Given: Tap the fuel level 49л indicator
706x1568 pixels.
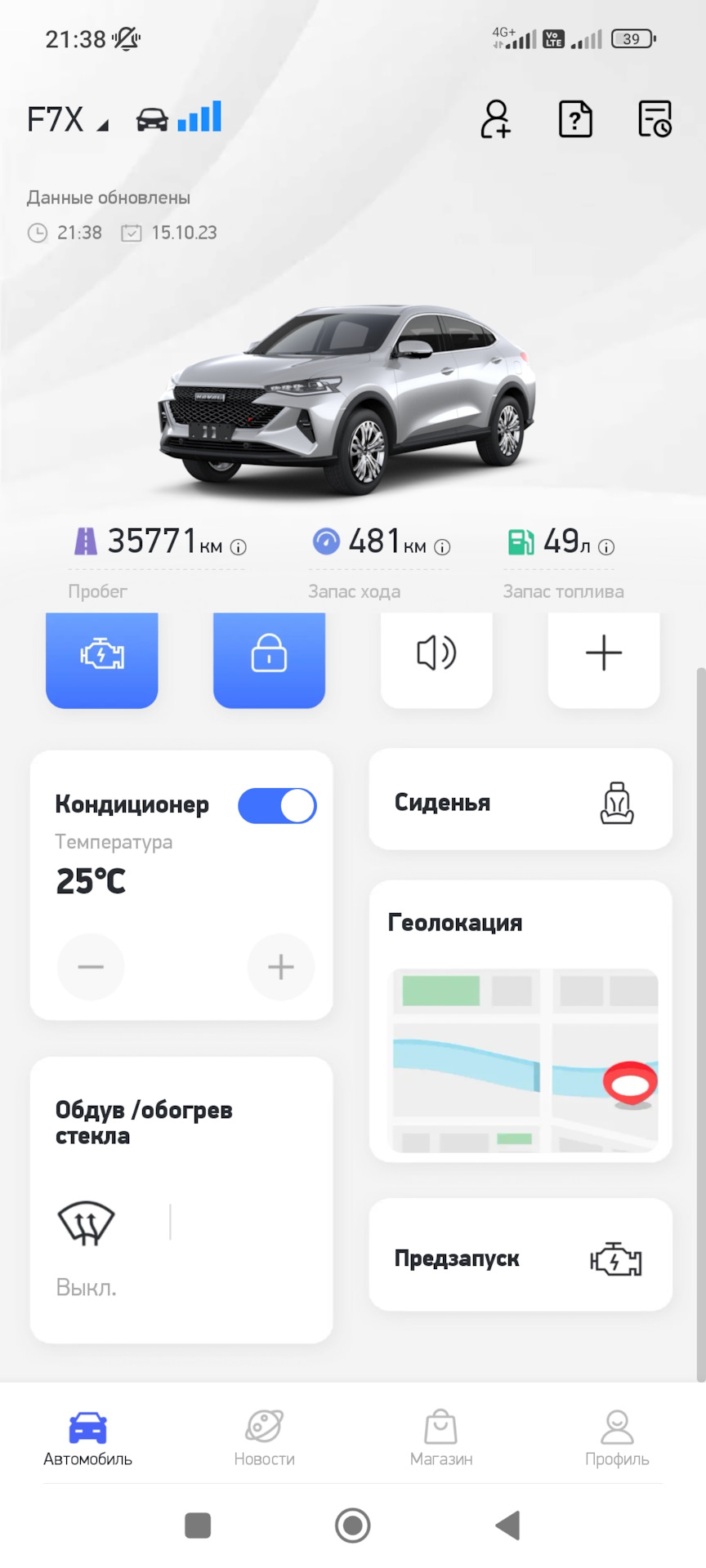Looking at the screenshot, I should [x=563, y=542].
